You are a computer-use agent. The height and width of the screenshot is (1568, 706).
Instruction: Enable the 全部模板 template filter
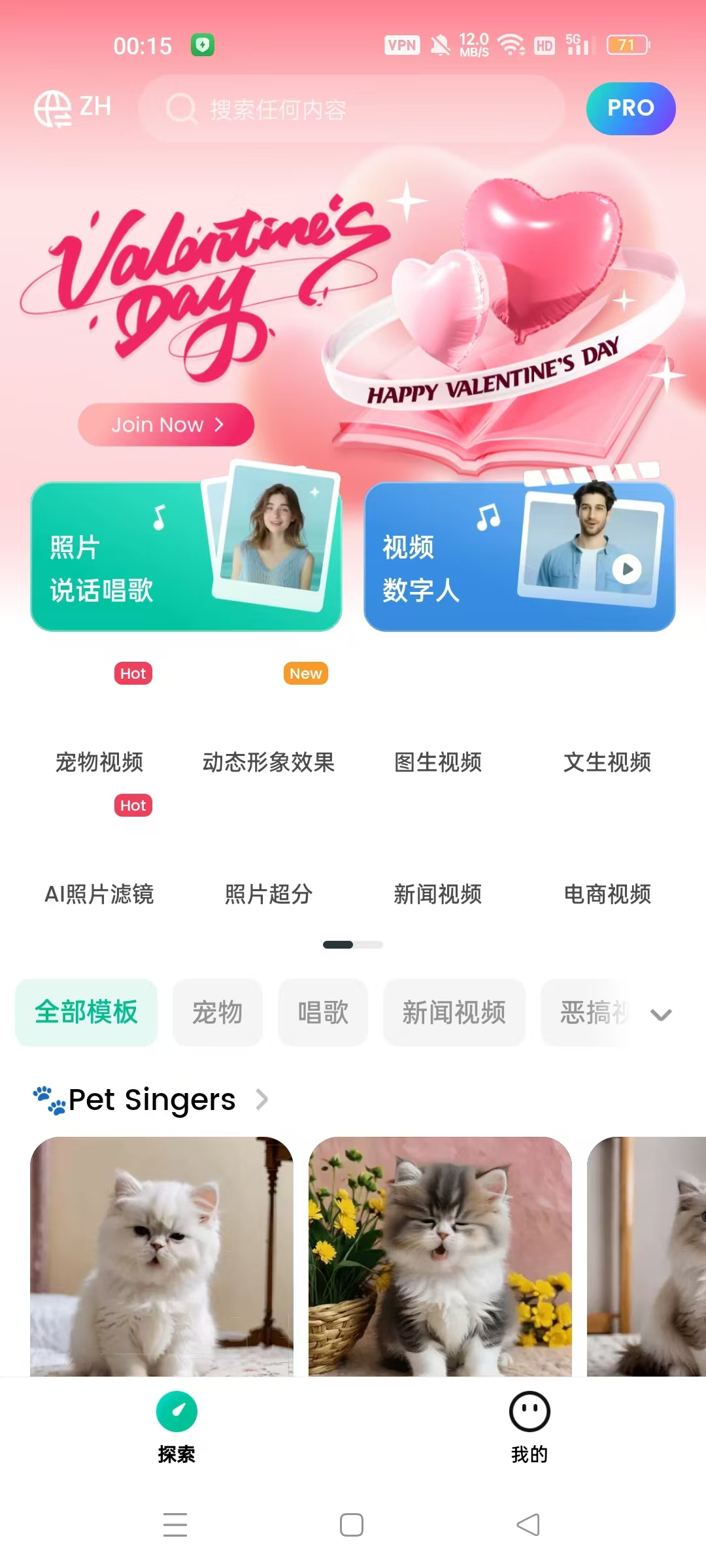(x=86, y=1013)
